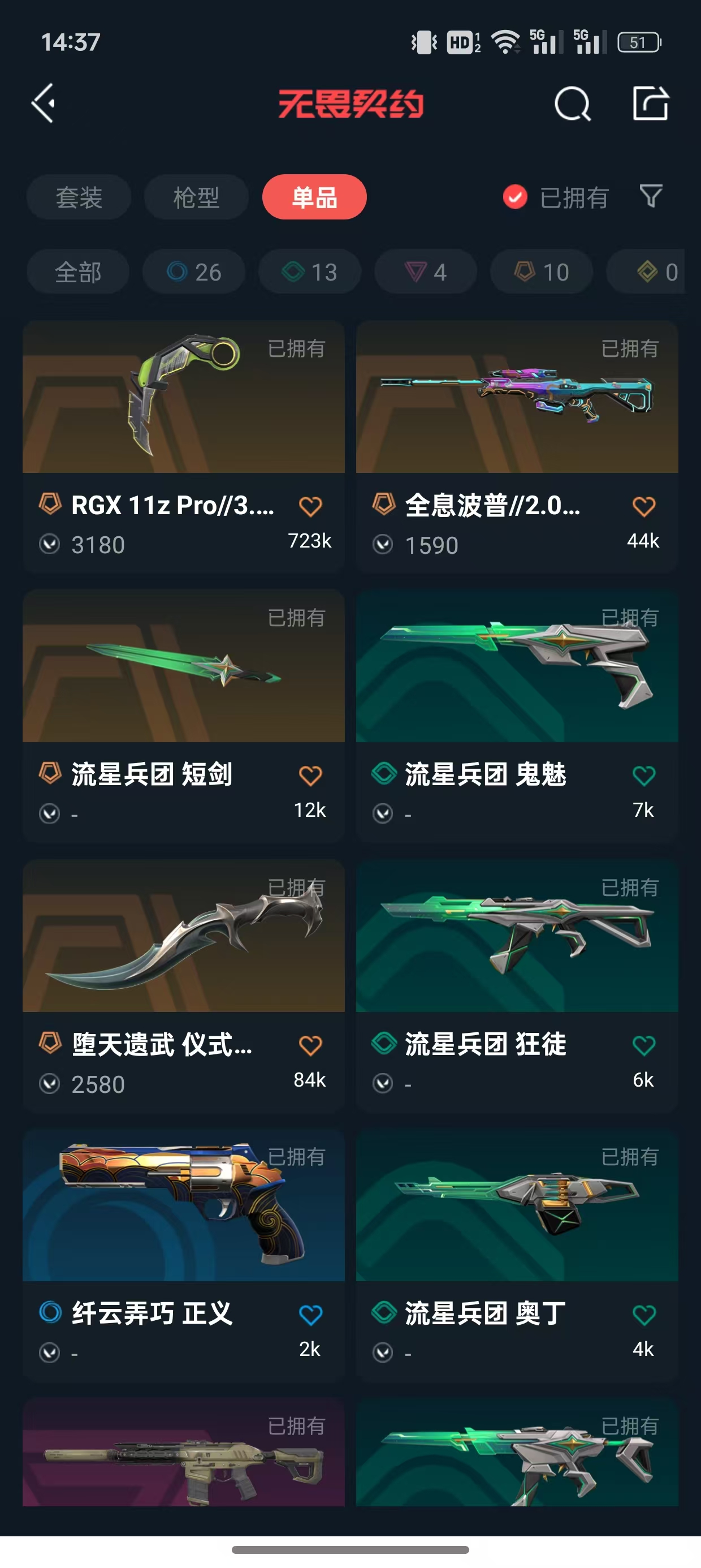Screen dimensions: 701x1568
Task: Like the 全息波普 sniper skin
Action: pyautogui.click(x=643, y=506)
